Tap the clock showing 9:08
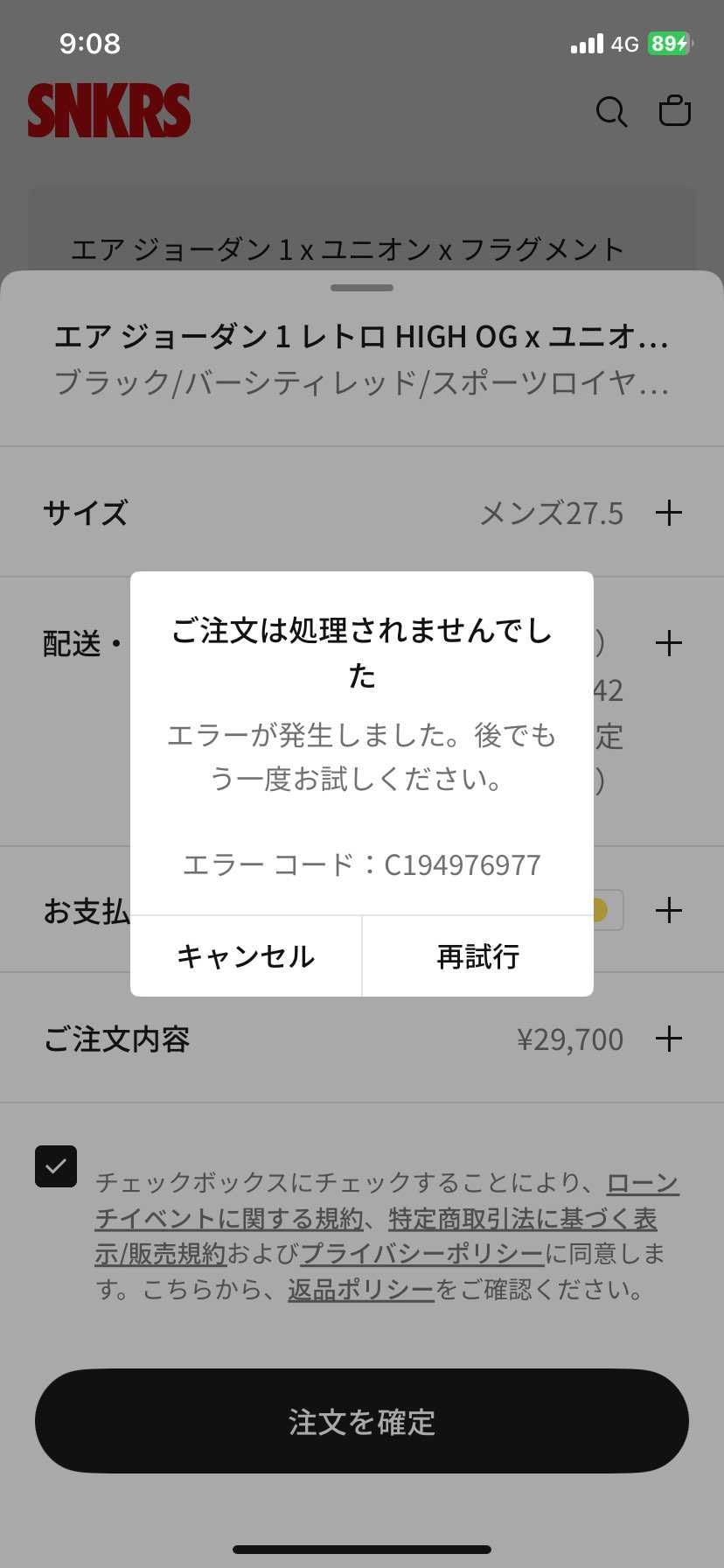This screenshot has height=1568, width=724. click(x=91, y=43)
